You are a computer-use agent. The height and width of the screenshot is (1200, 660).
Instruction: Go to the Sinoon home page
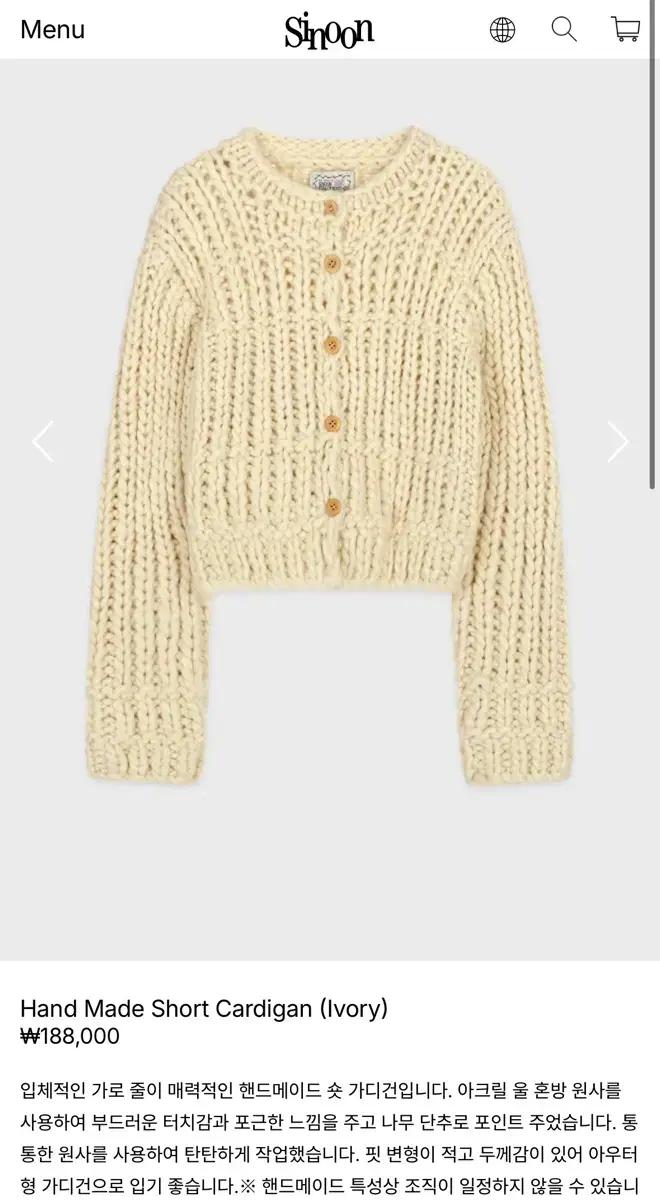coord(329,31)
